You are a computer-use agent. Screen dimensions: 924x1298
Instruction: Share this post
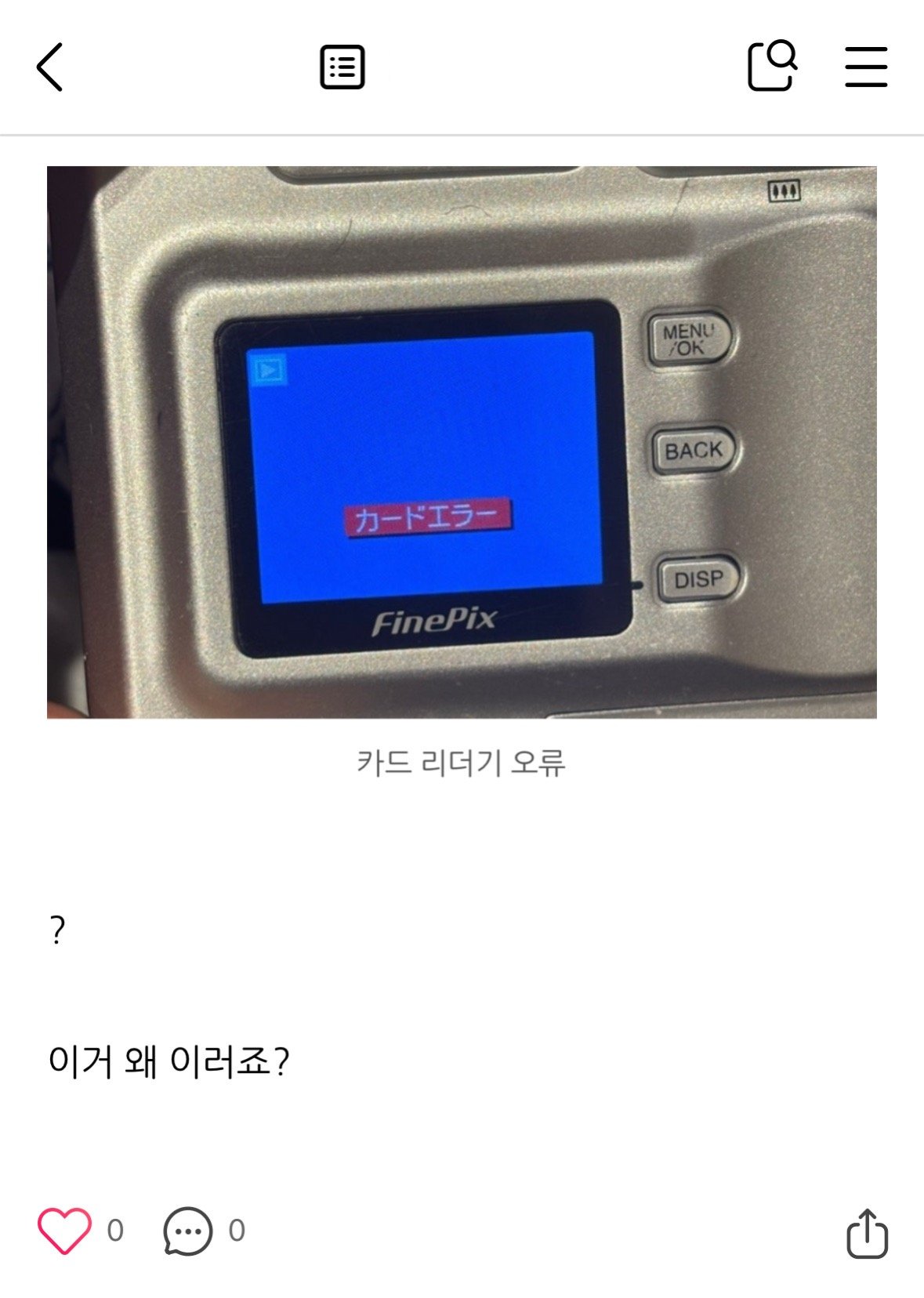[x=867, y=1233]
